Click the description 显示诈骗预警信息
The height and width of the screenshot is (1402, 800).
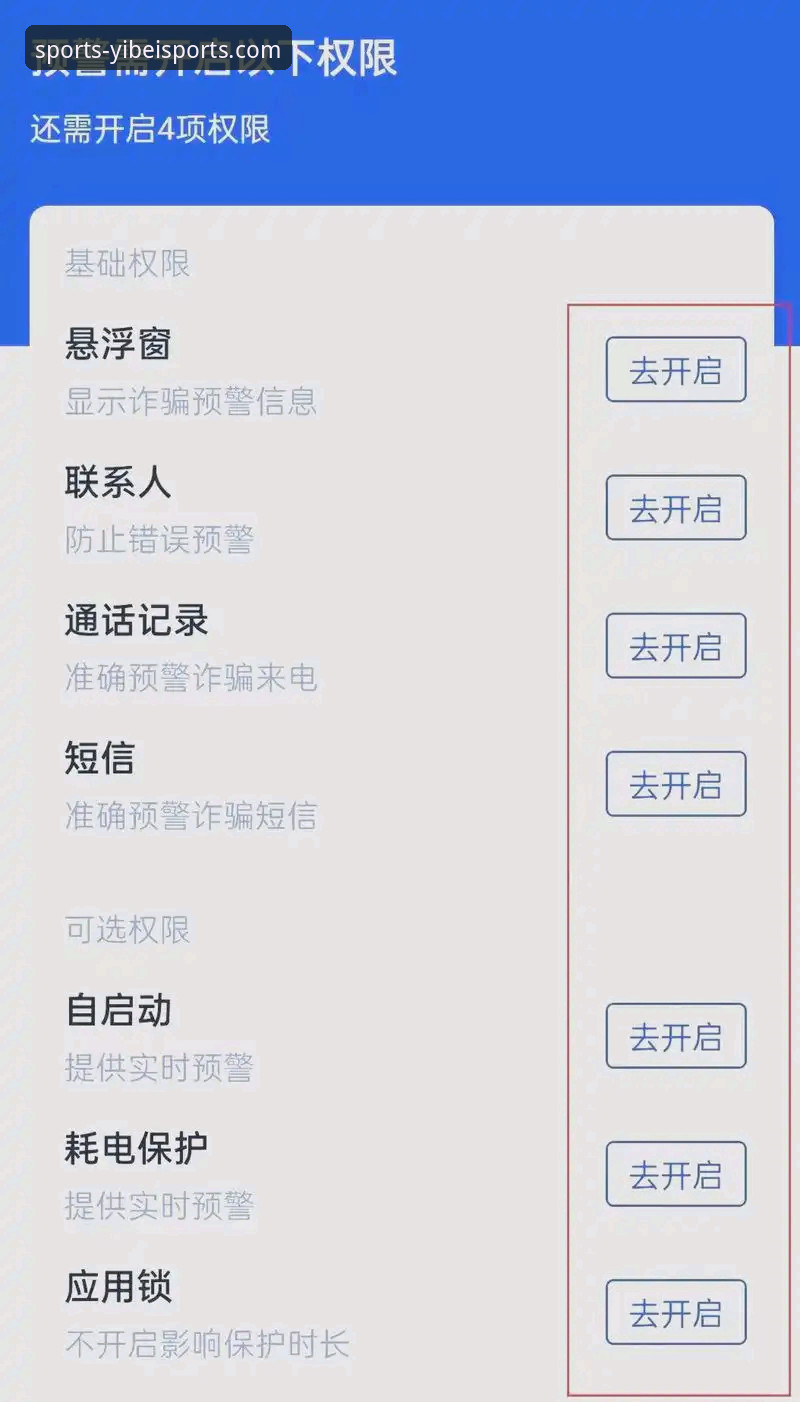pyautogui.click(x=191, y=402)
